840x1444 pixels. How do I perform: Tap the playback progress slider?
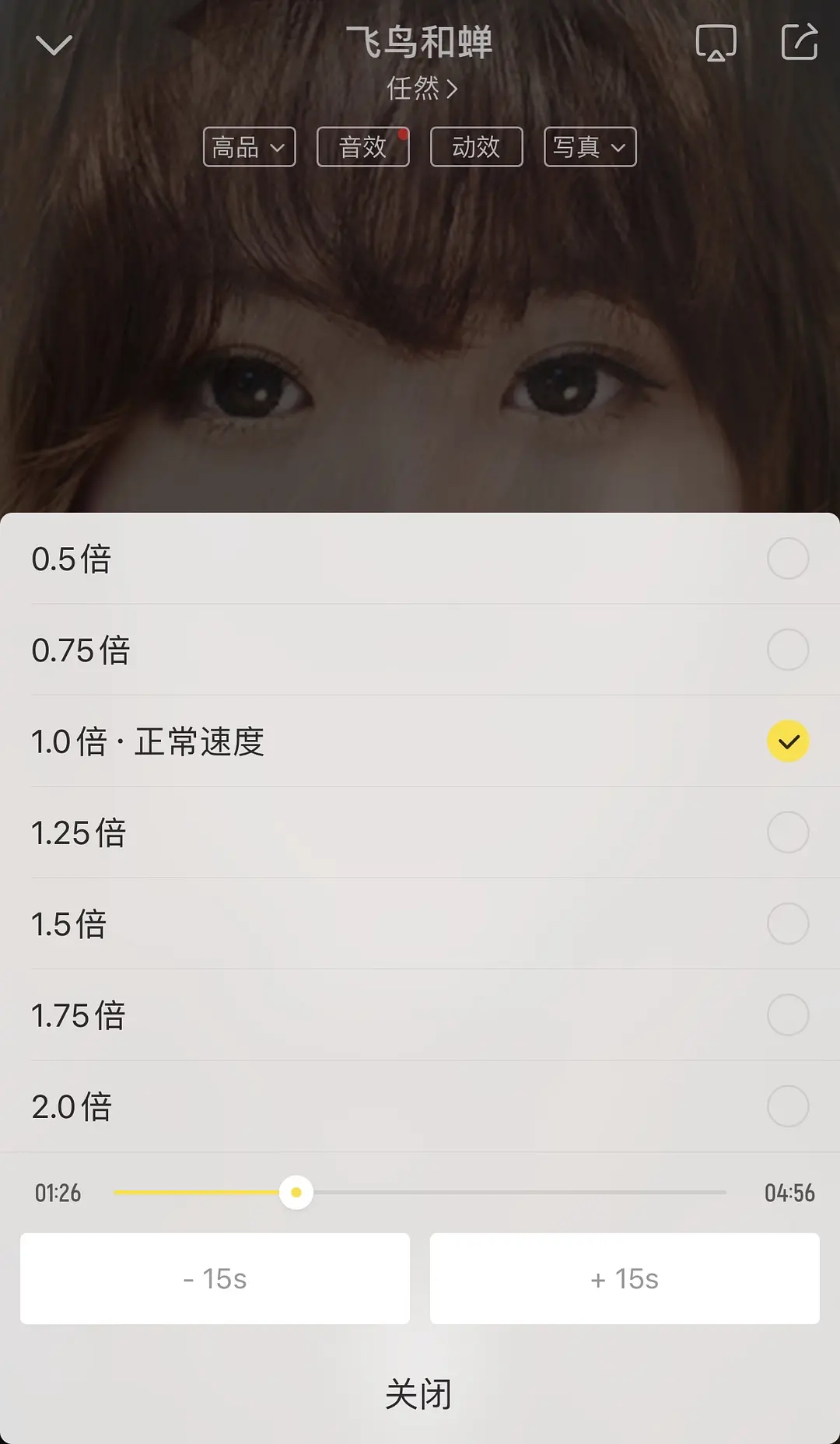[420, 1192]
